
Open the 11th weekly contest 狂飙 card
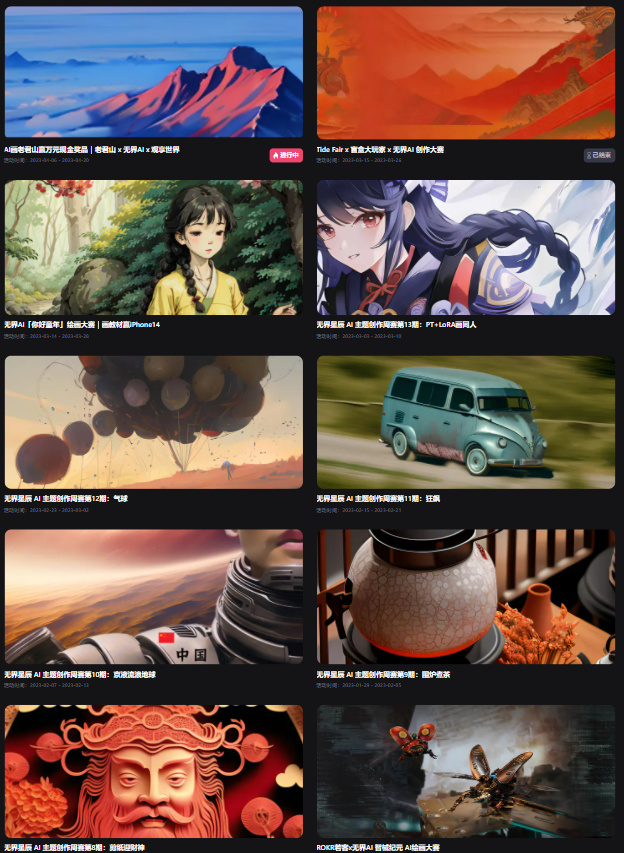(x=466, y=421)
